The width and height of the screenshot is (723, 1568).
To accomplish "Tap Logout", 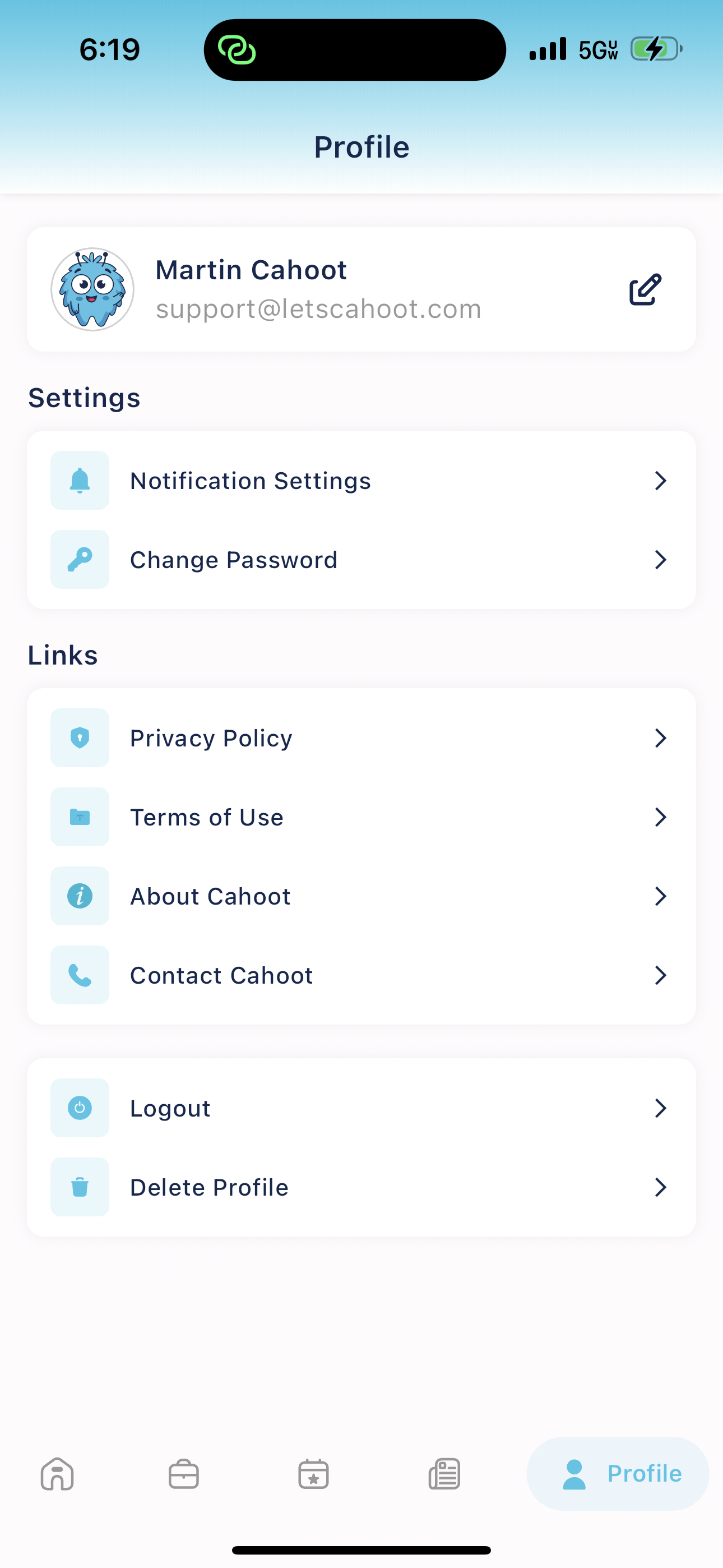I will coord(361,1109).
